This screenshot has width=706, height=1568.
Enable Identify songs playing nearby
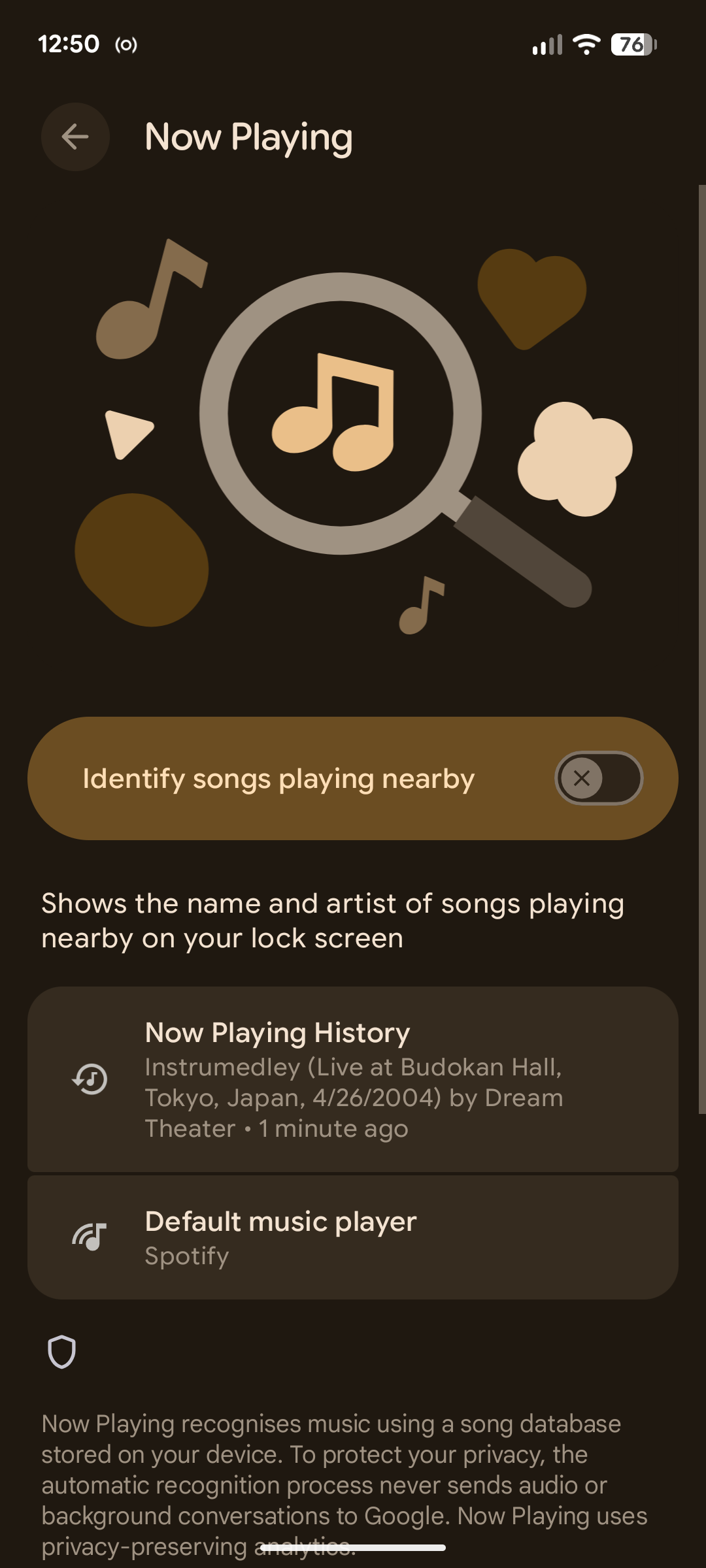click(x=598, y=778)
